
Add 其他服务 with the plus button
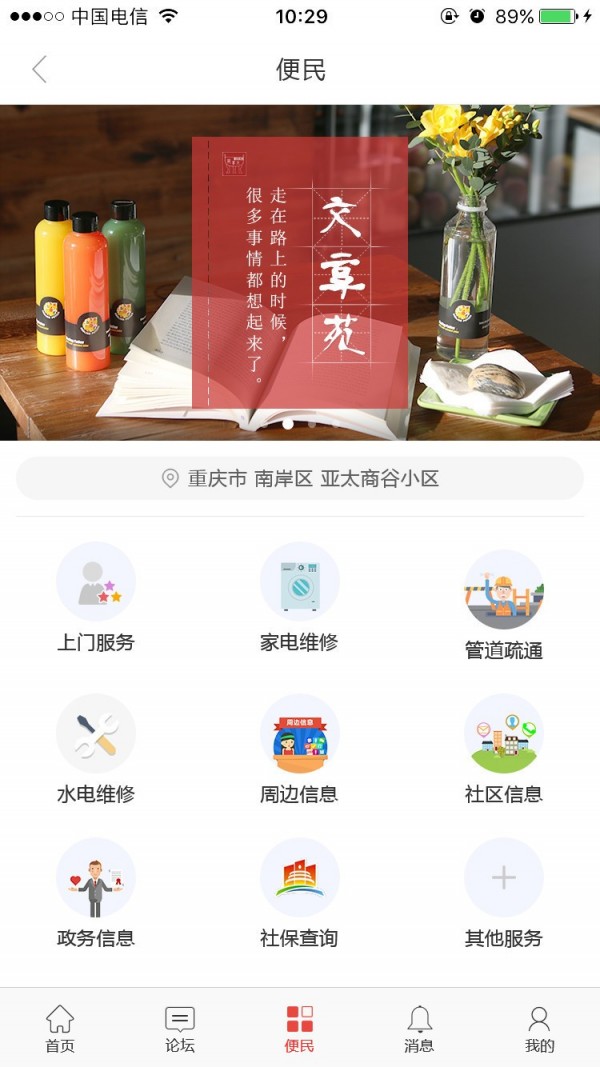(x=504, y=878)
